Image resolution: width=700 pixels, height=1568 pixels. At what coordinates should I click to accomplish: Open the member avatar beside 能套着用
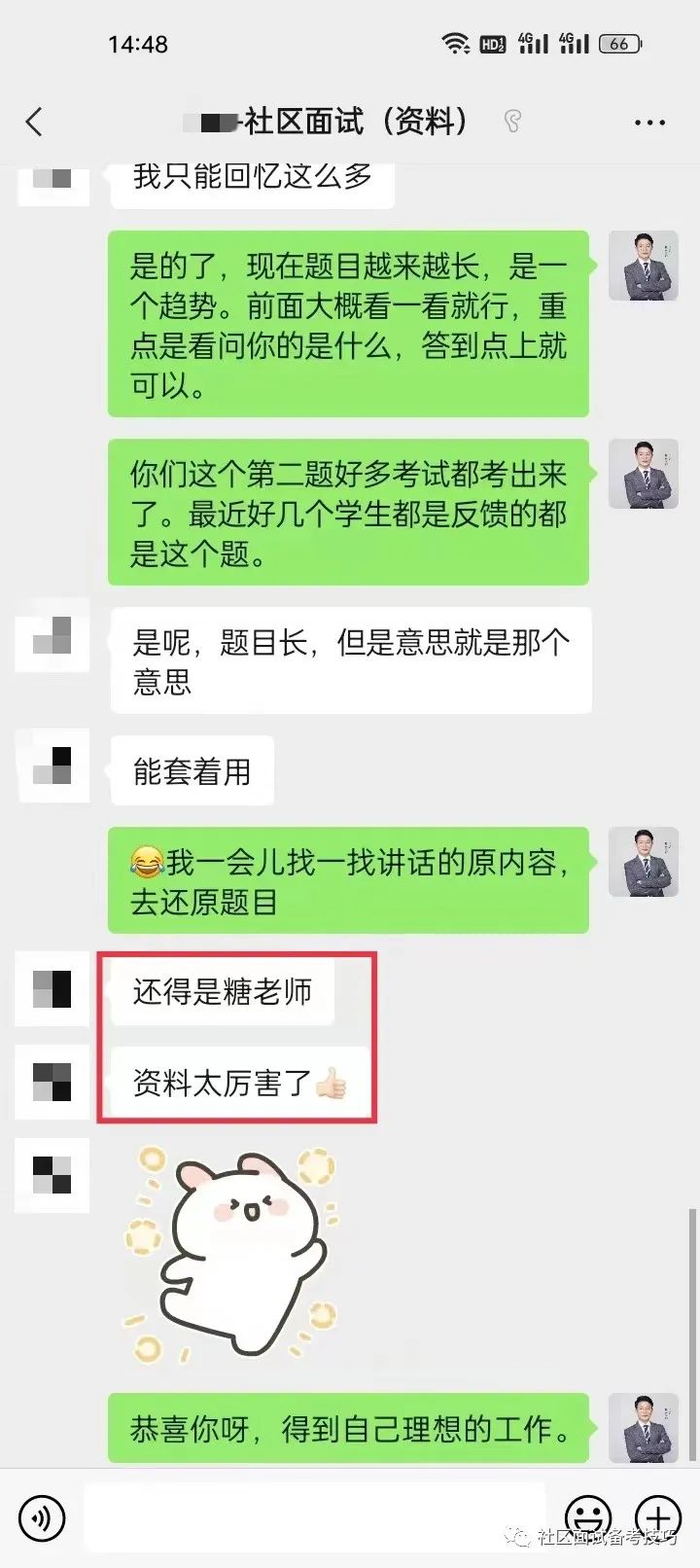coord(52,765)
